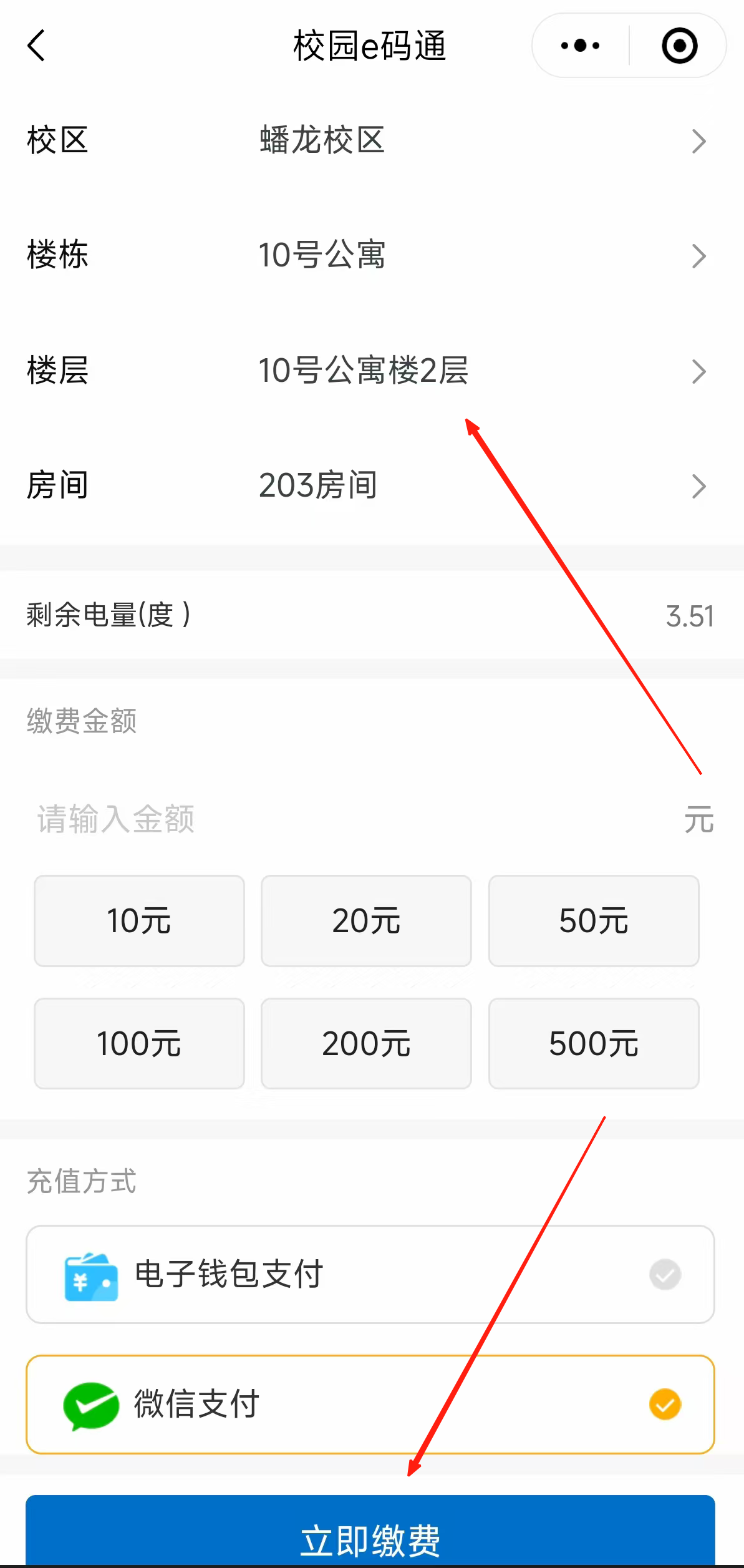Open the mini program more options menu

point(580,46)
